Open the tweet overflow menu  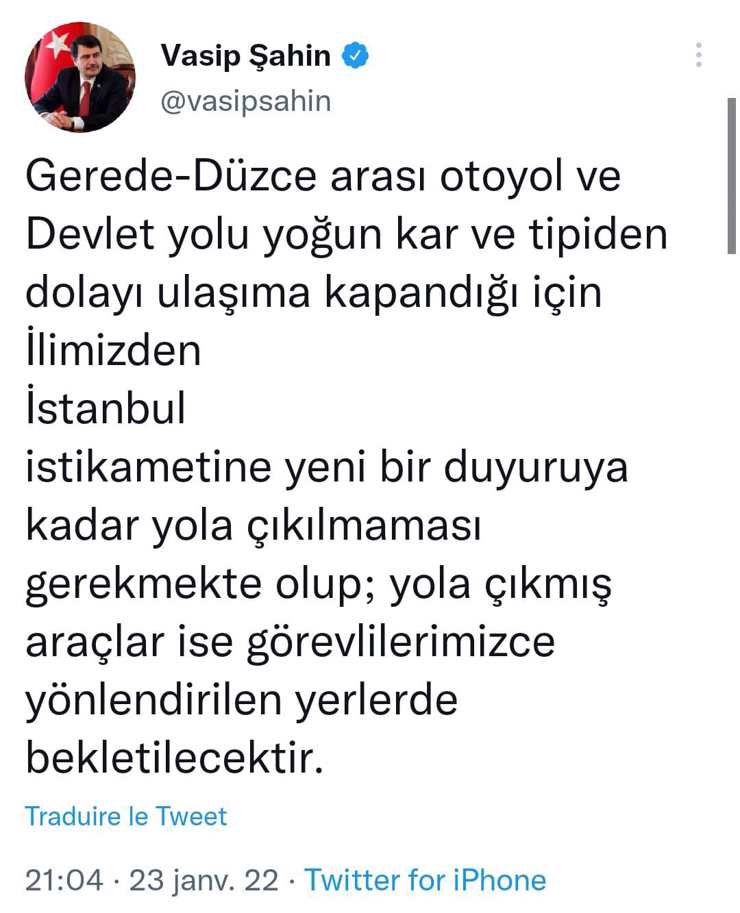(x=699, y=55)
